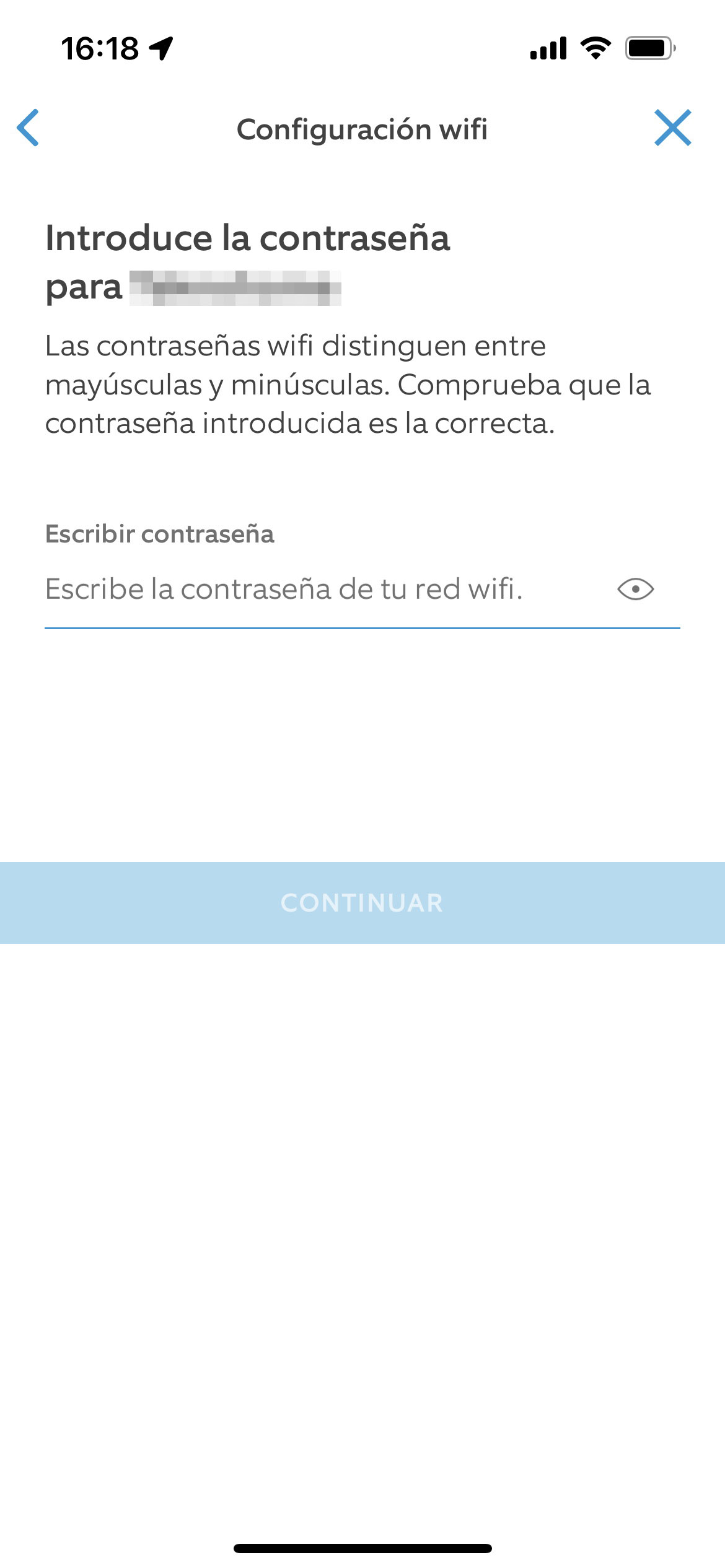Go back from Configuración wifi
The height and width of the screenshot is (1568, 725).
click(28, 128)
